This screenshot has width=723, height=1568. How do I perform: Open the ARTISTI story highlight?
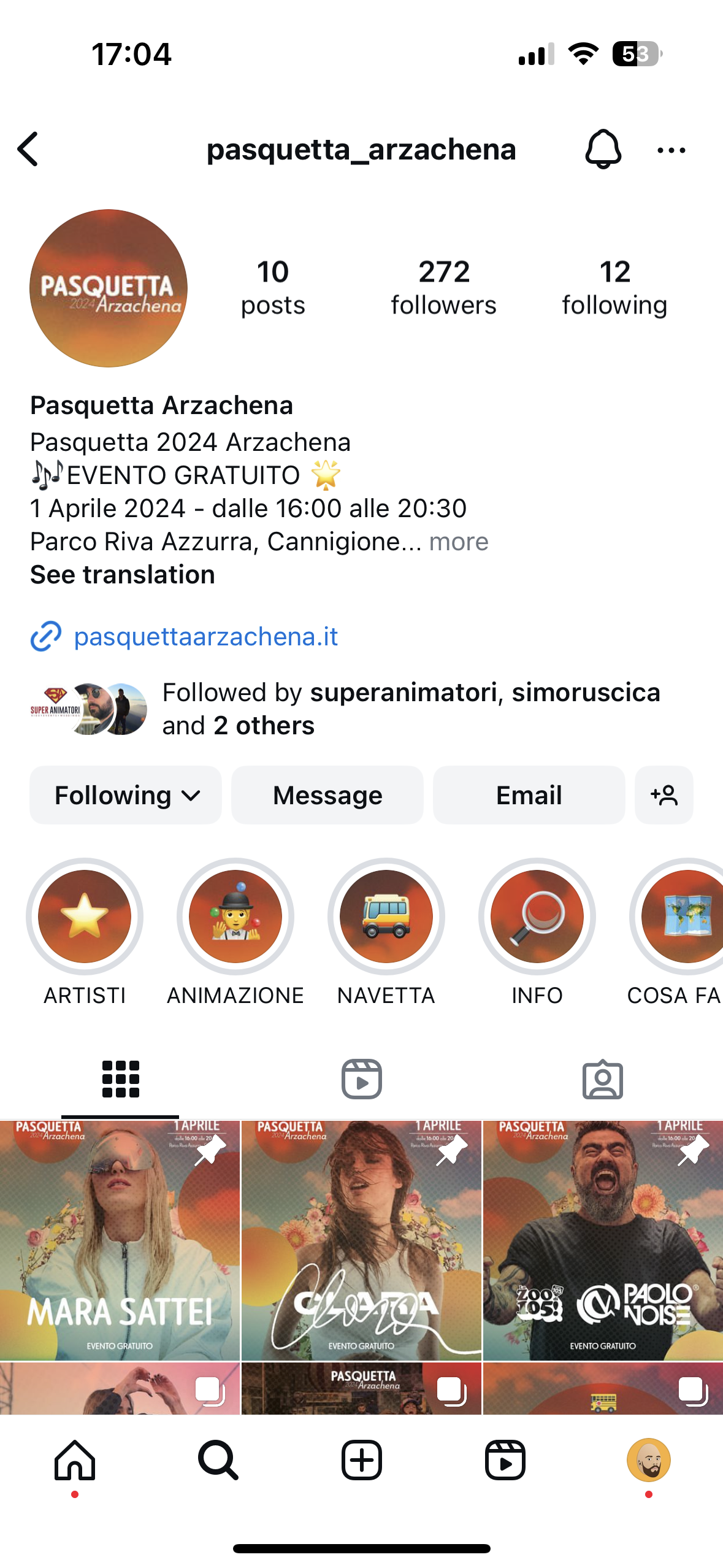tap(85, 917)
